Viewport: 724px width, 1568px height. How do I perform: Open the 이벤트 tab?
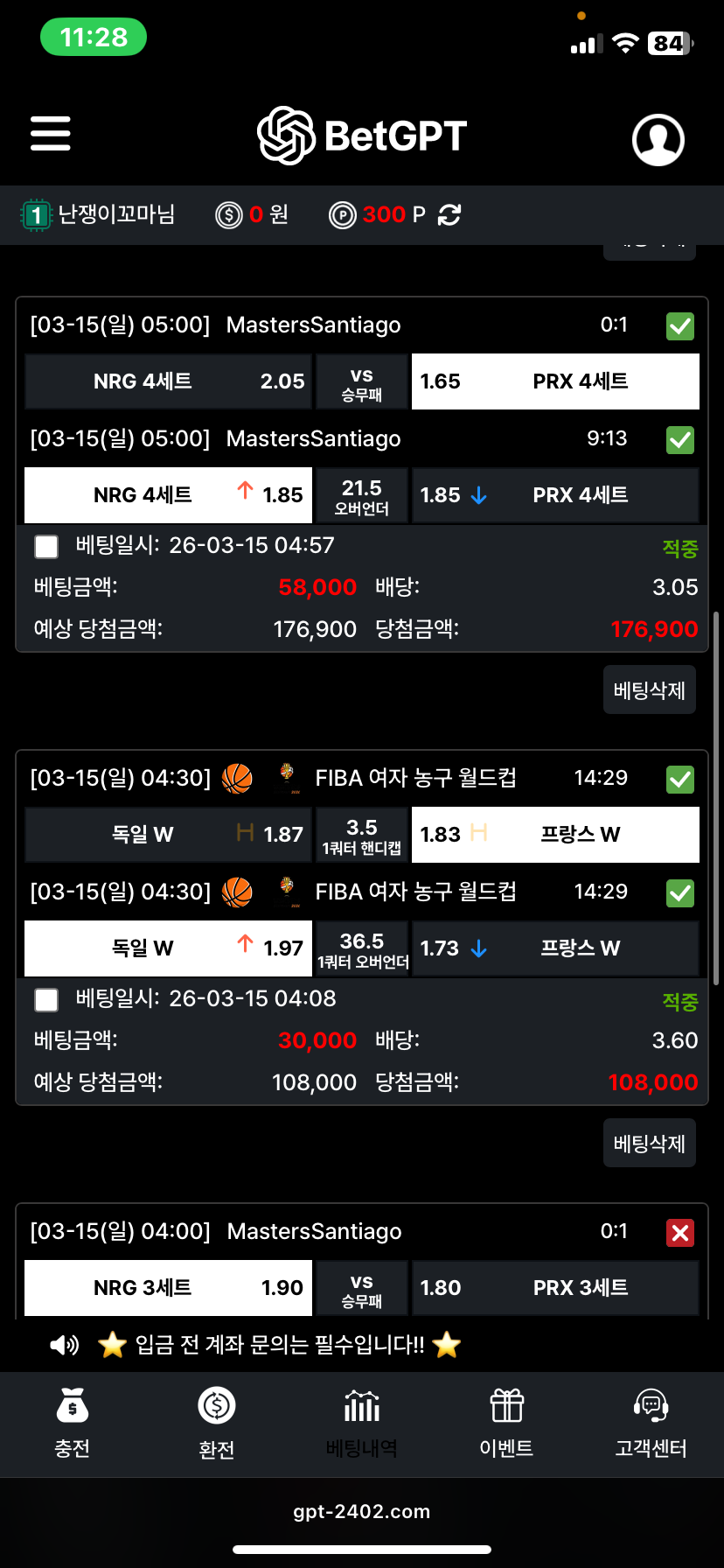(x=506, y=1424)
